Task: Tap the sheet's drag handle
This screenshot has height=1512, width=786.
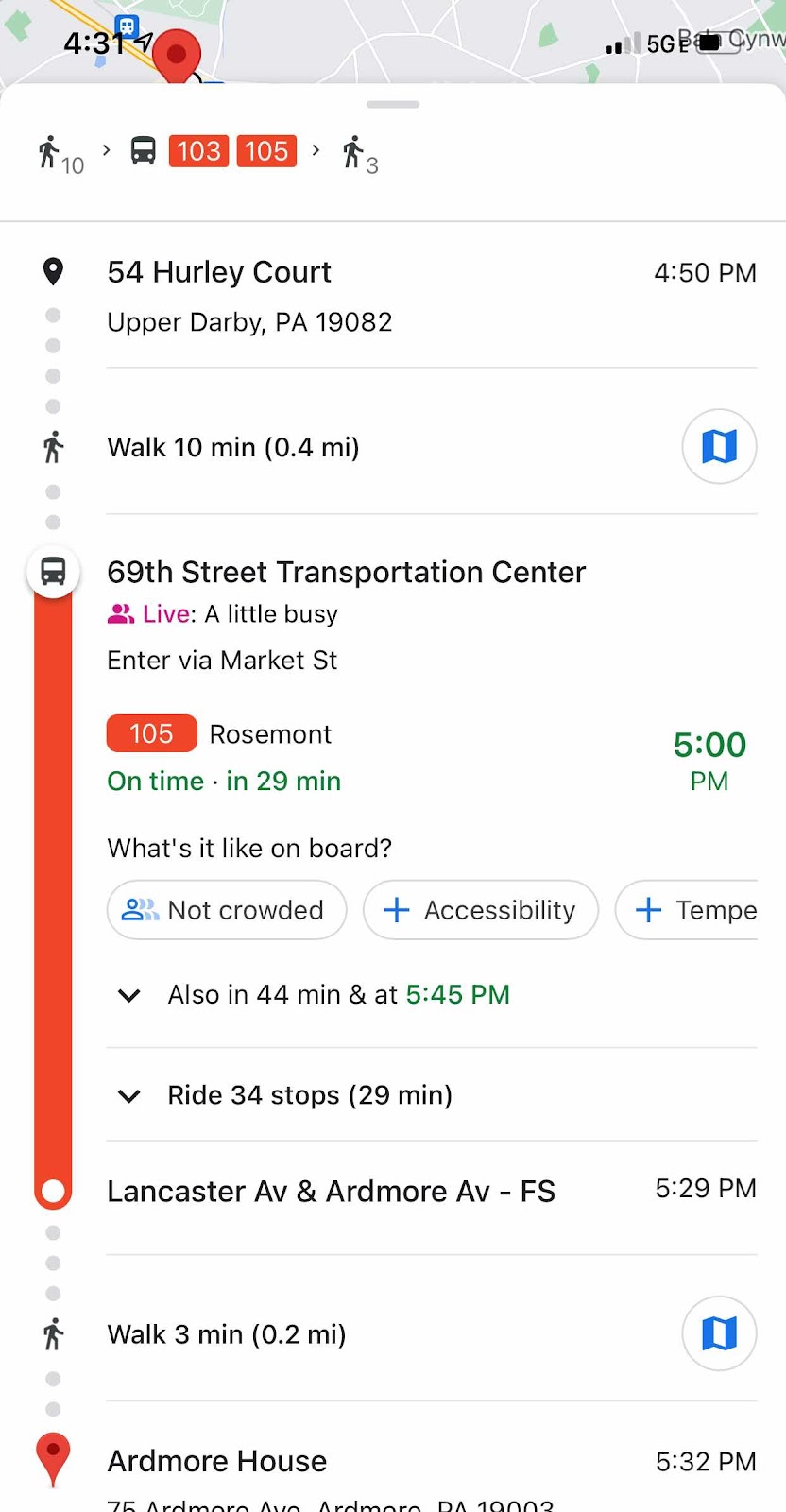Action: pyautogui.click(x=393, y=104)
